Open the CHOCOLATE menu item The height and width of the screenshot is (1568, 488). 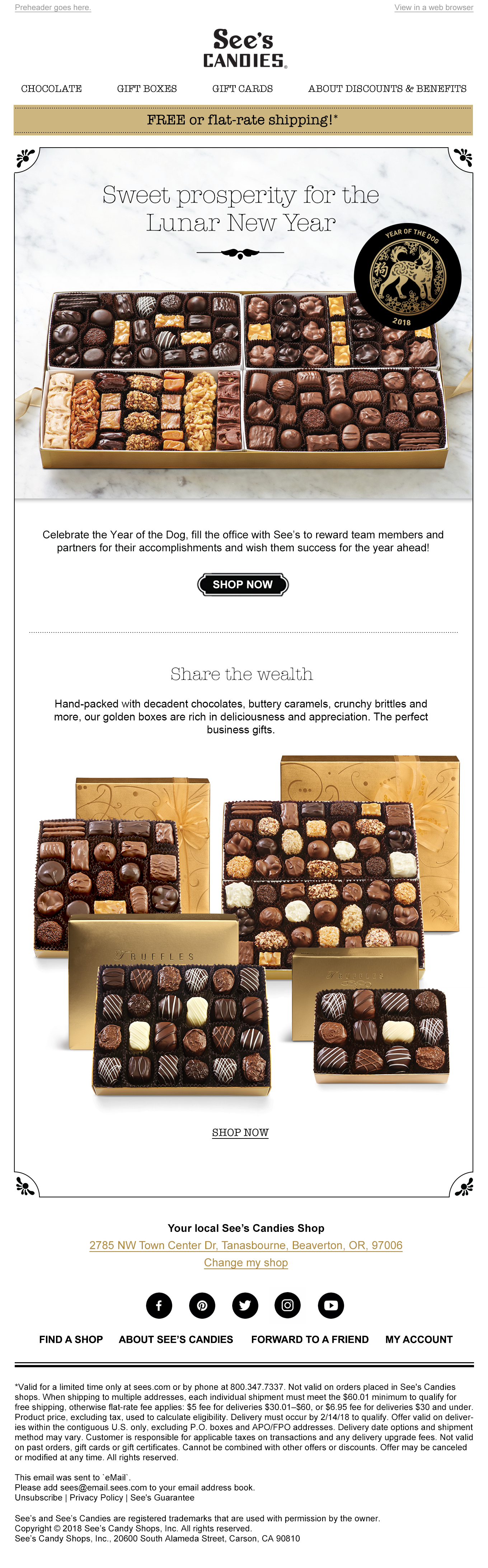(x=52, y=89)
